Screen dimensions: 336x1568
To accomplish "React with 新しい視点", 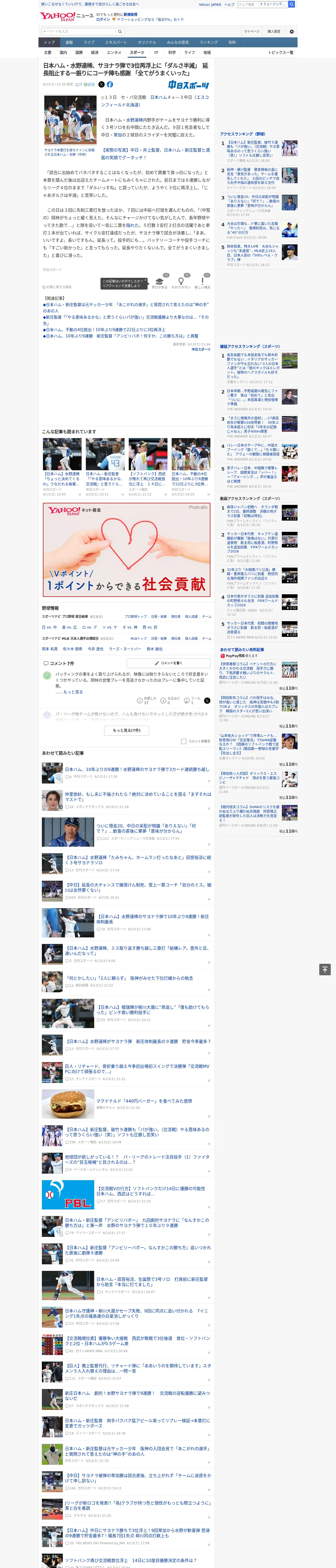I will [x=203, y=283].
